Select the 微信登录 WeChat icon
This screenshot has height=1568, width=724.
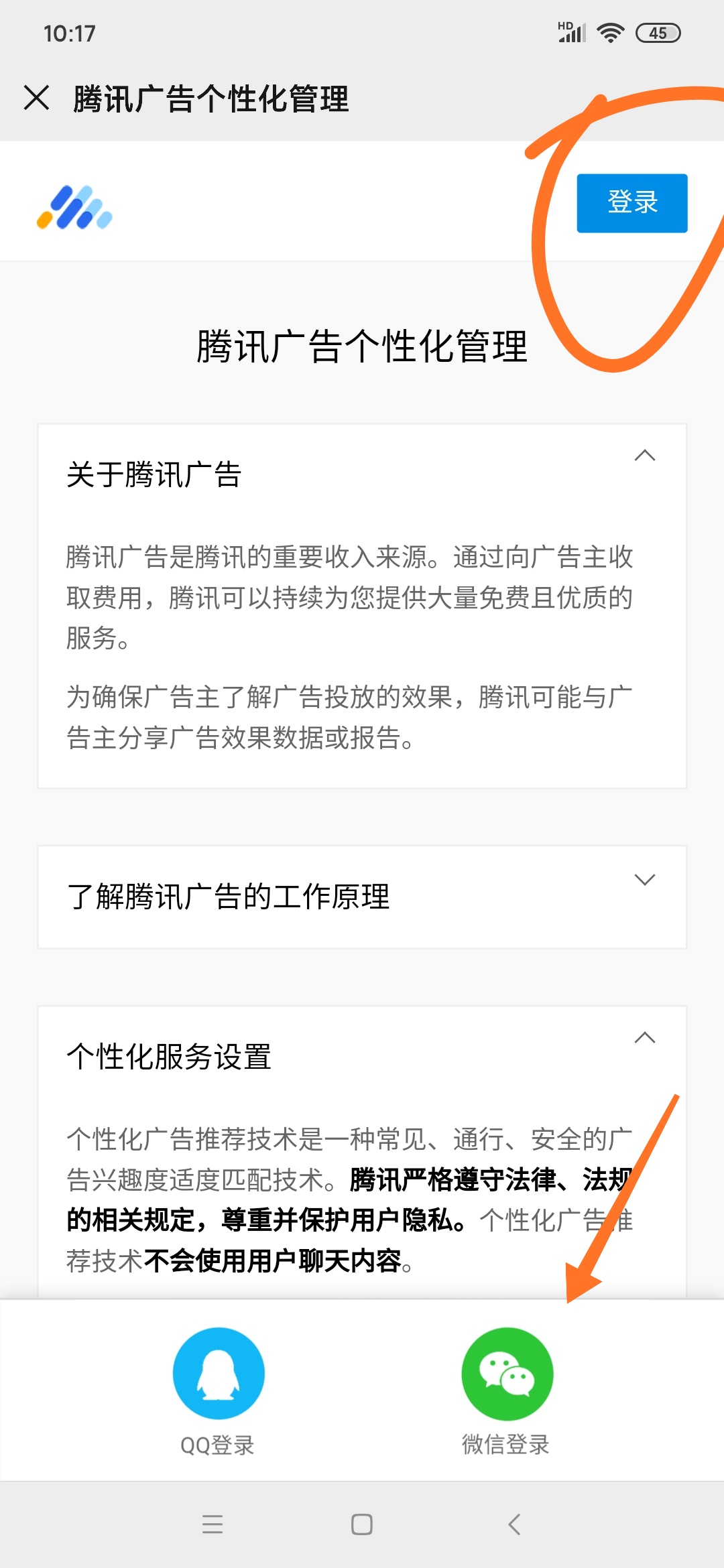click(x=506, y=1372)
